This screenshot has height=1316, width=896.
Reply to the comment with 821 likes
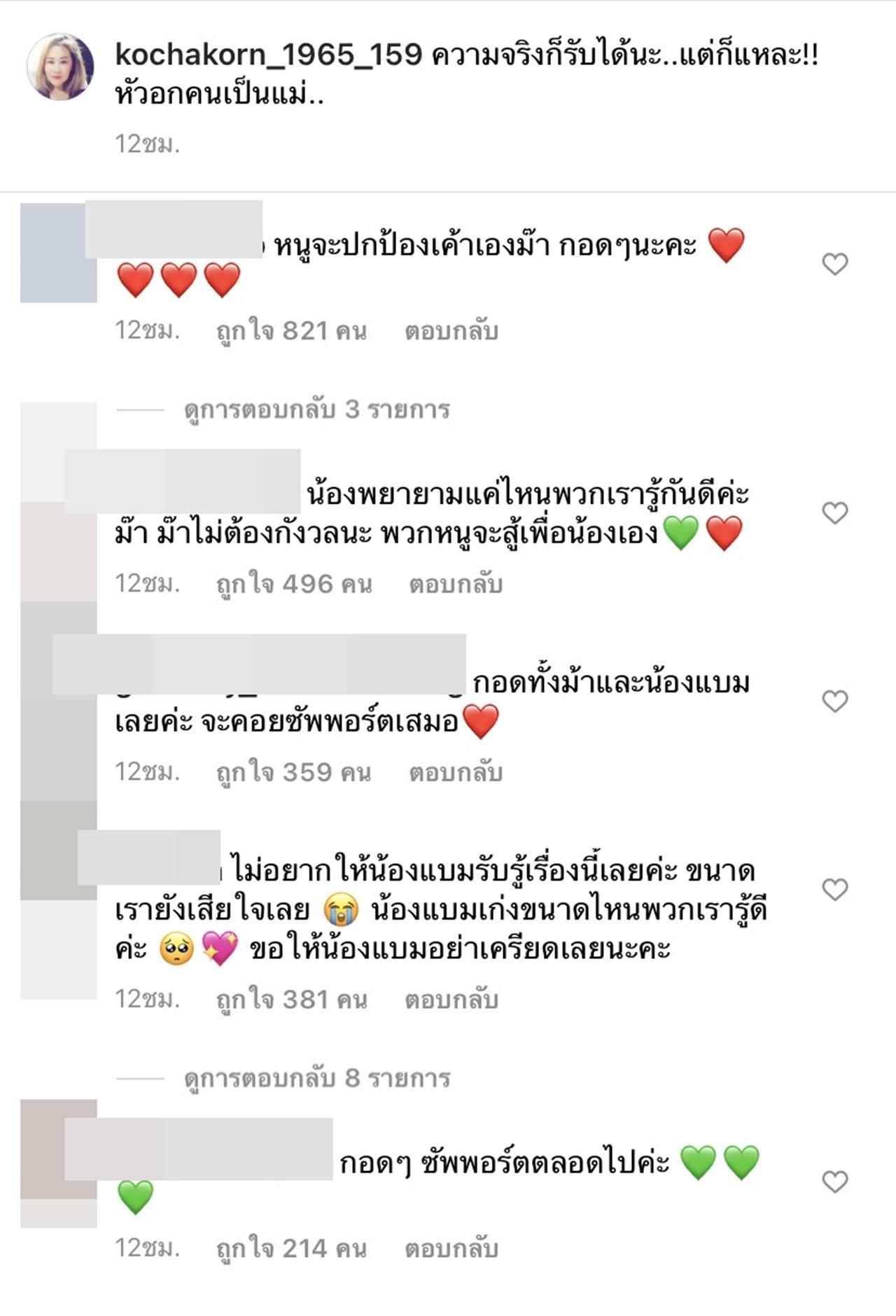pyautogui.click(x=451, y=331)
